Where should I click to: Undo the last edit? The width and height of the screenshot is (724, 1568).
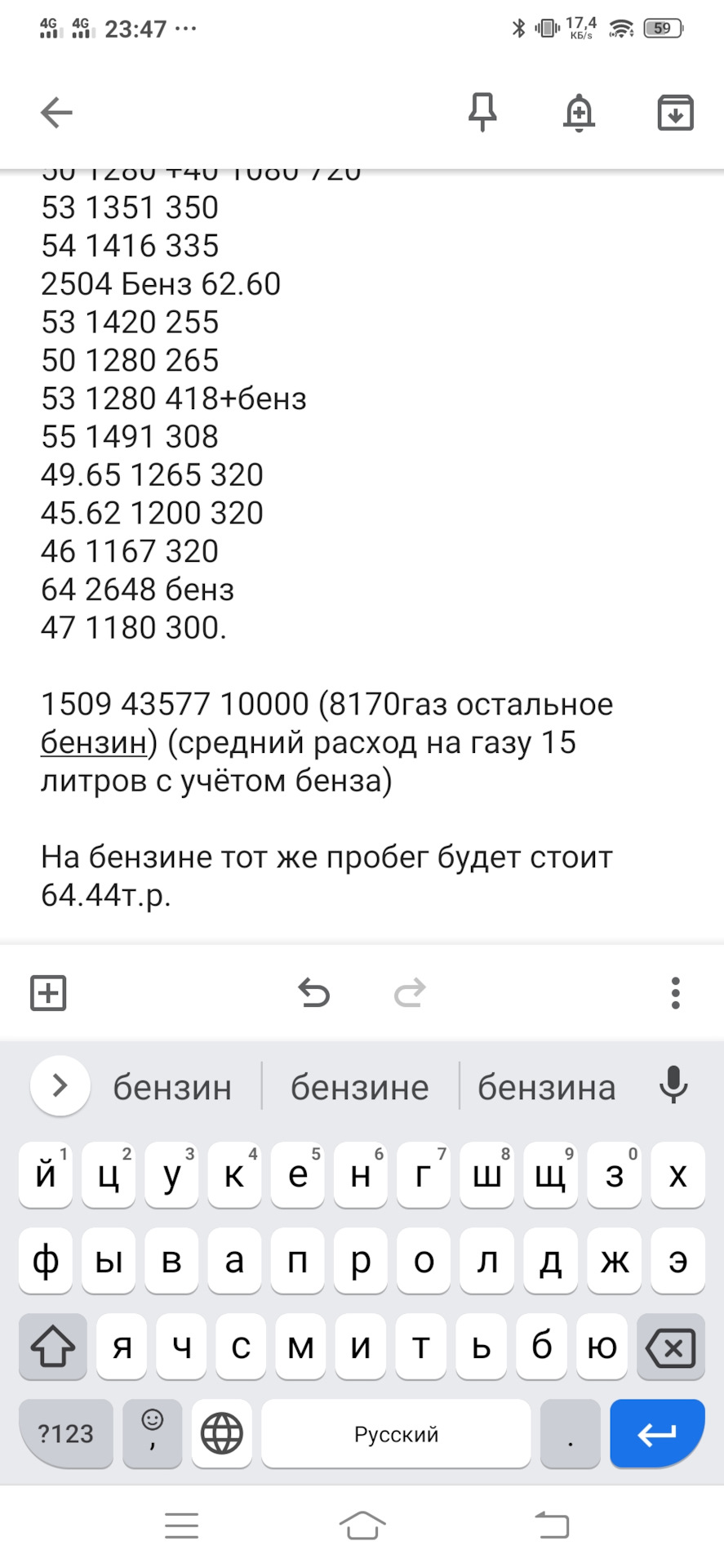pyautogui.click(x=314, y=993)
